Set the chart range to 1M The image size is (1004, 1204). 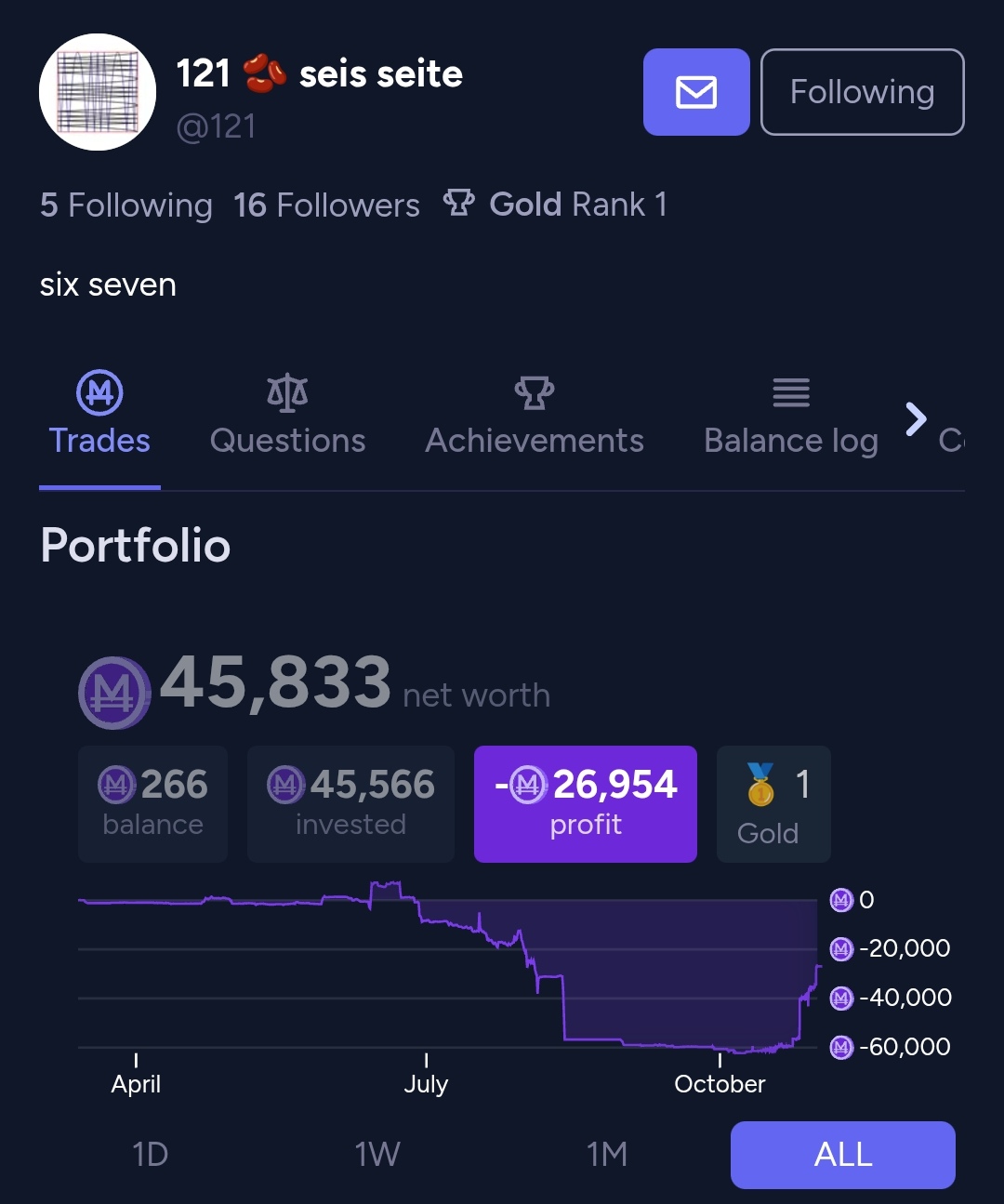pyautogui.click(x=607, y=1155)
